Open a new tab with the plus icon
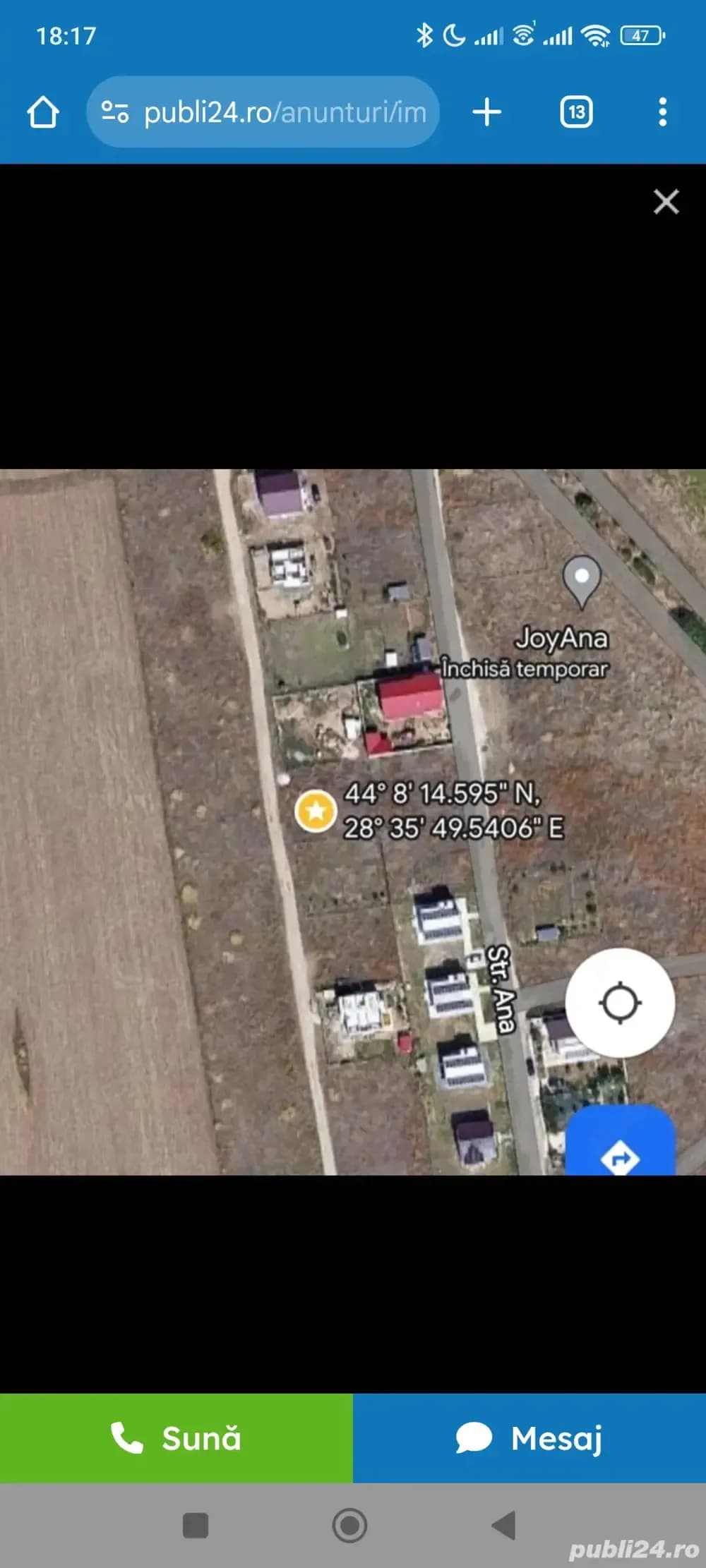Viewport: 706px width, 1568px height. click(487, 112)
